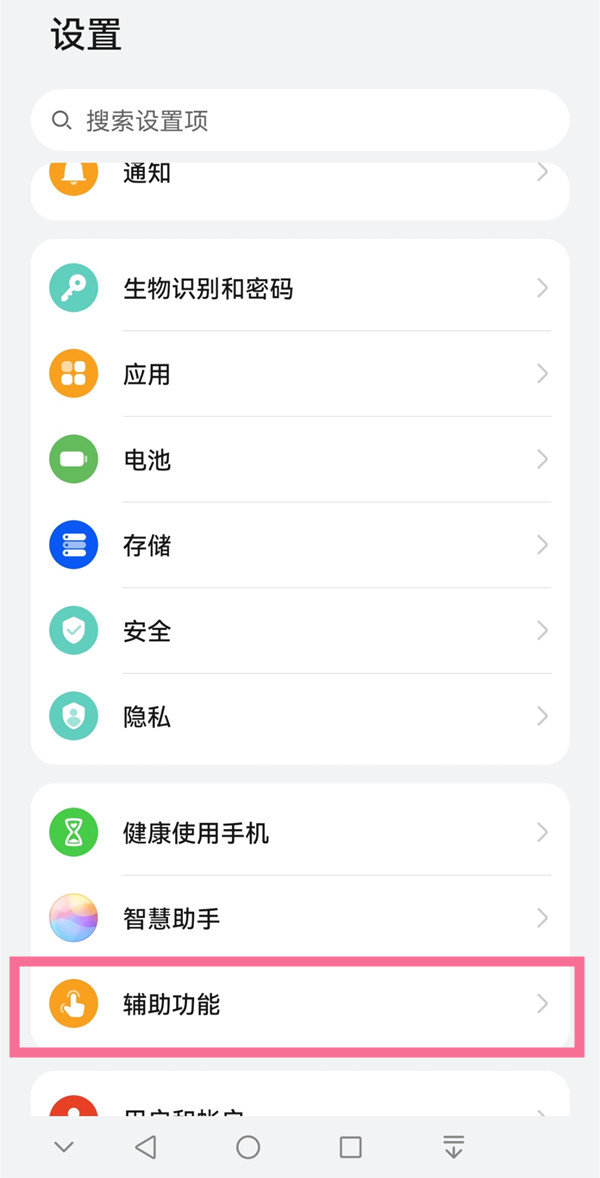The height and width of the screenshot is (1178, 600).
Task: Open the 安全 settings row
Action: click(300, 631)
